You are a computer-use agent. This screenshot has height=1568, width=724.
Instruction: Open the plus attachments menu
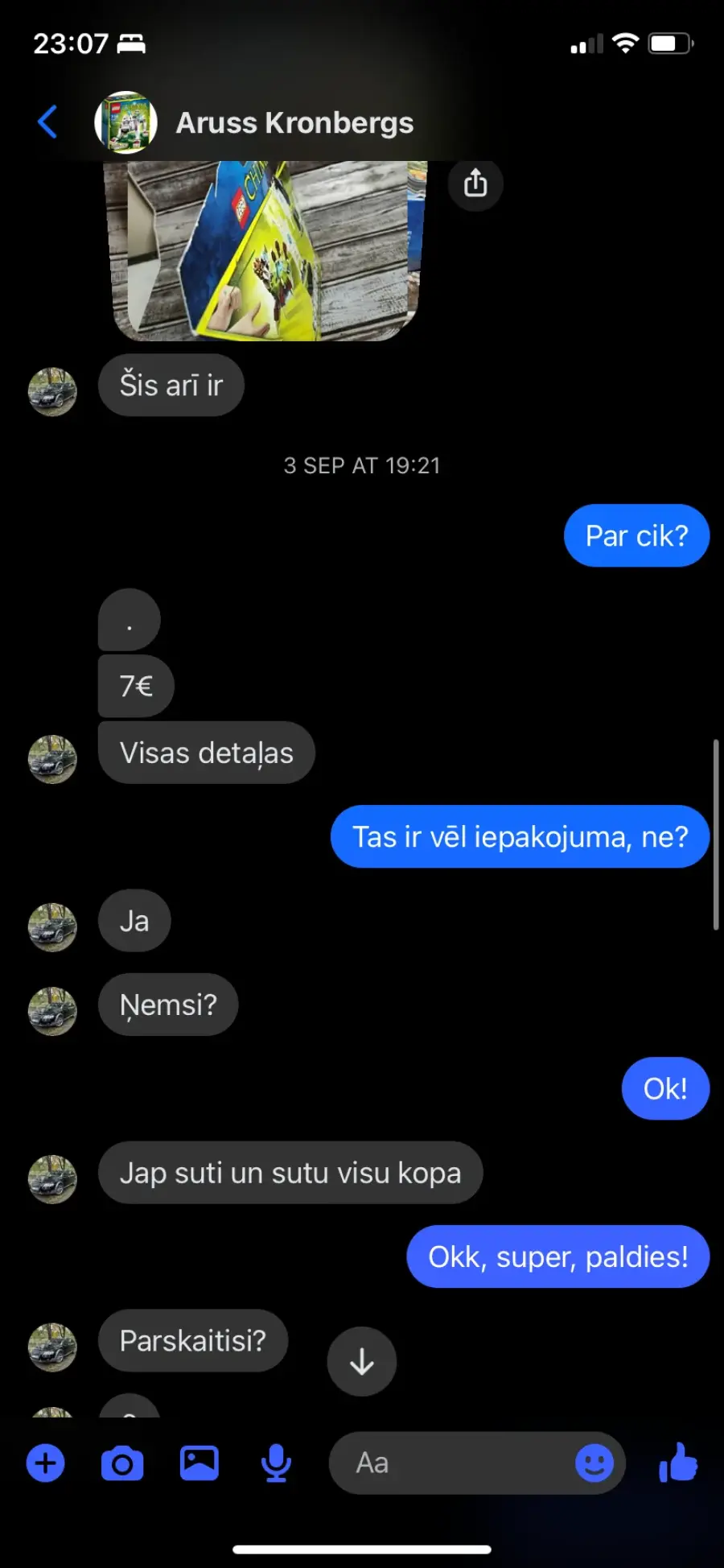coord(46,1463)
